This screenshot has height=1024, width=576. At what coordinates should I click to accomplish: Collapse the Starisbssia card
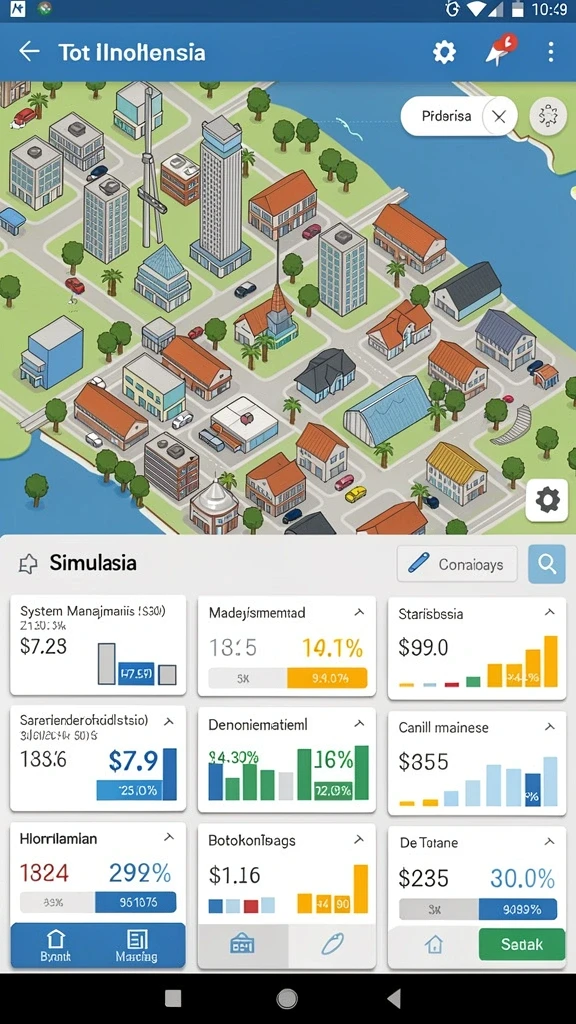550,613
